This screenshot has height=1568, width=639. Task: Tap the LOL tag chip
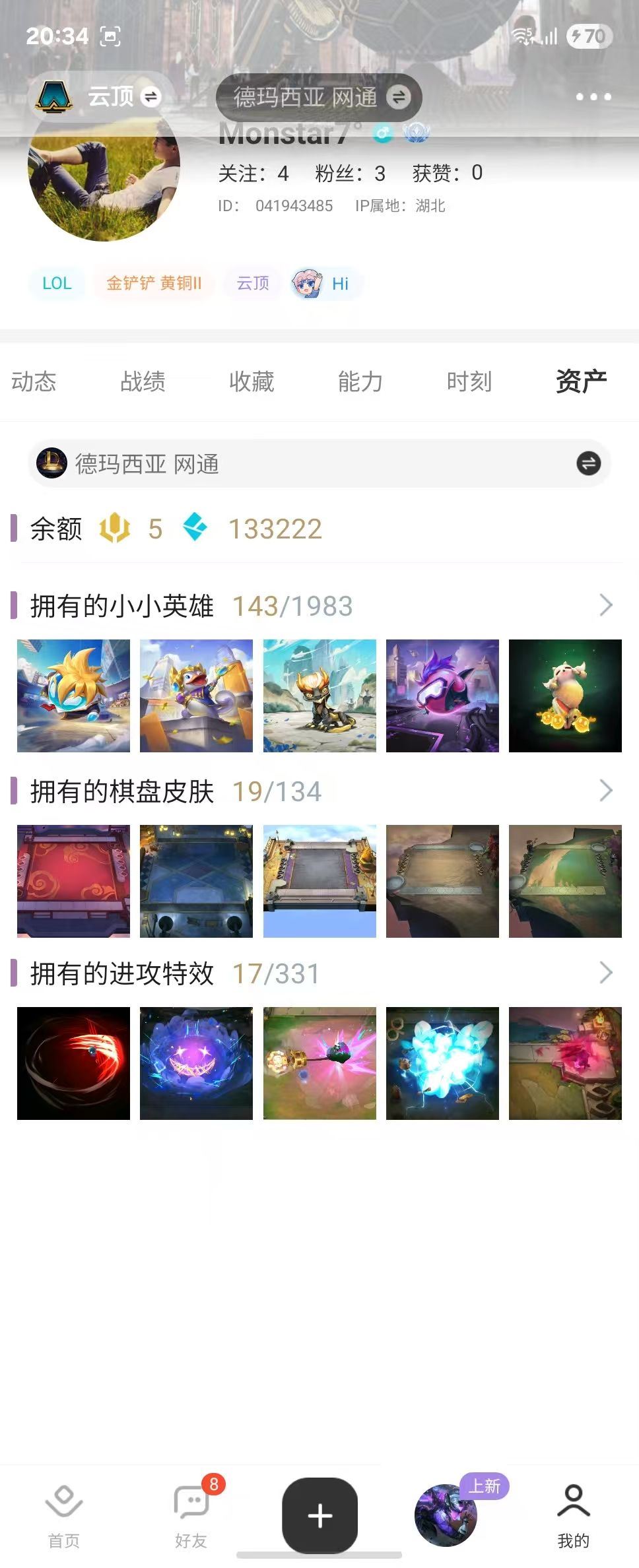[57, 284]
